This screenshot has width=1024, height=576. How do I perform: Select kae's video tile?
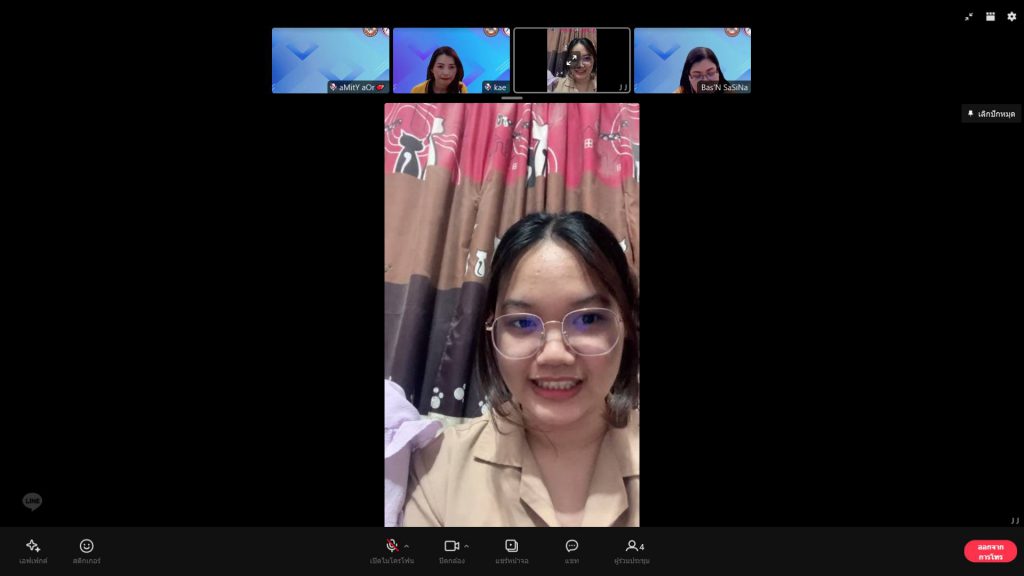pyautogui.click(x=451, y=60)
